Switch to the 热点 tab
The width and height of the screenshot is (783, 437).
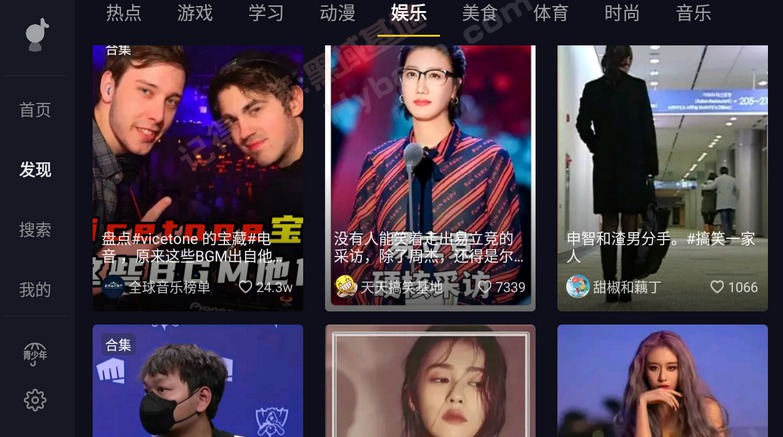[123, 13]
